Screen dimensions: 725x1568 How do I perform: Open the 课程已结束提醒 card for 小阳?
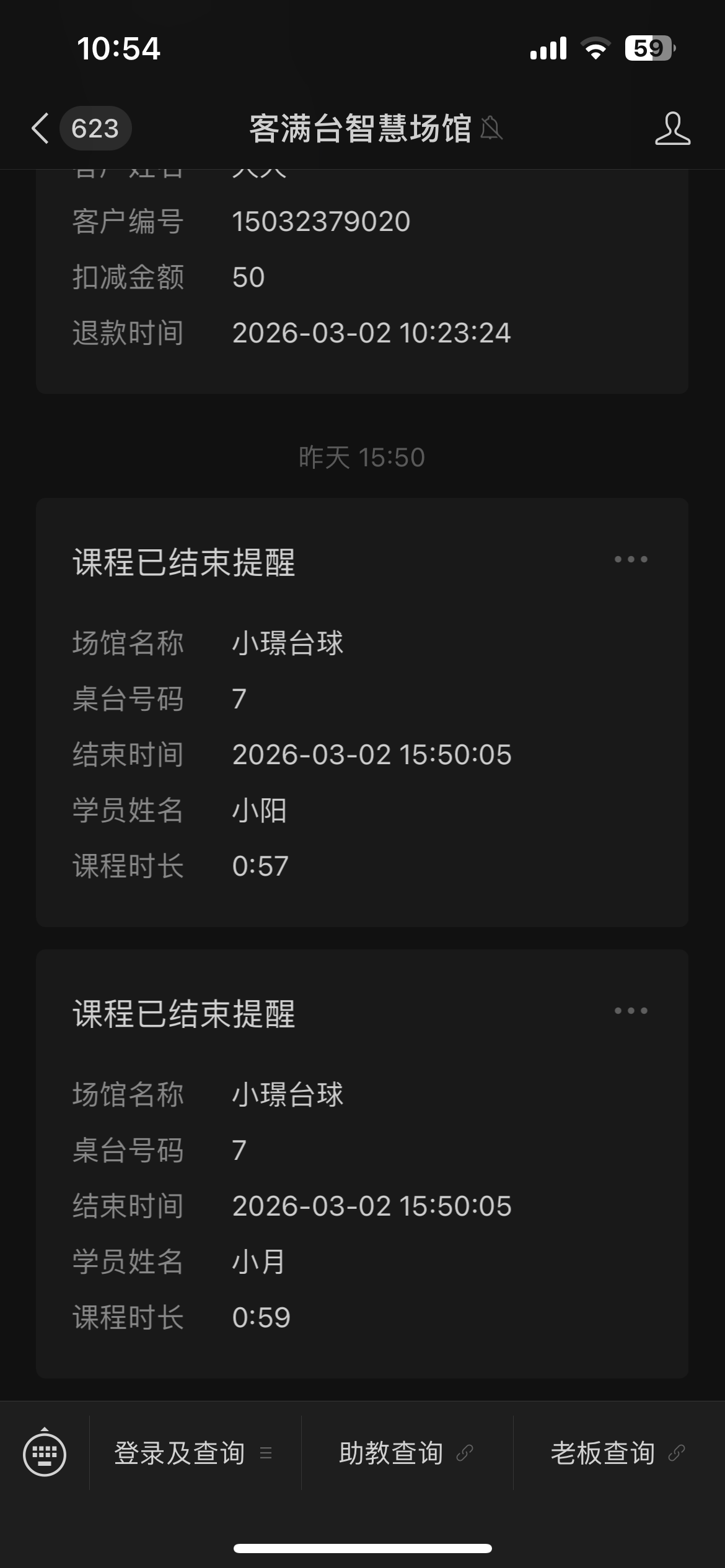(x=362, y=712)
